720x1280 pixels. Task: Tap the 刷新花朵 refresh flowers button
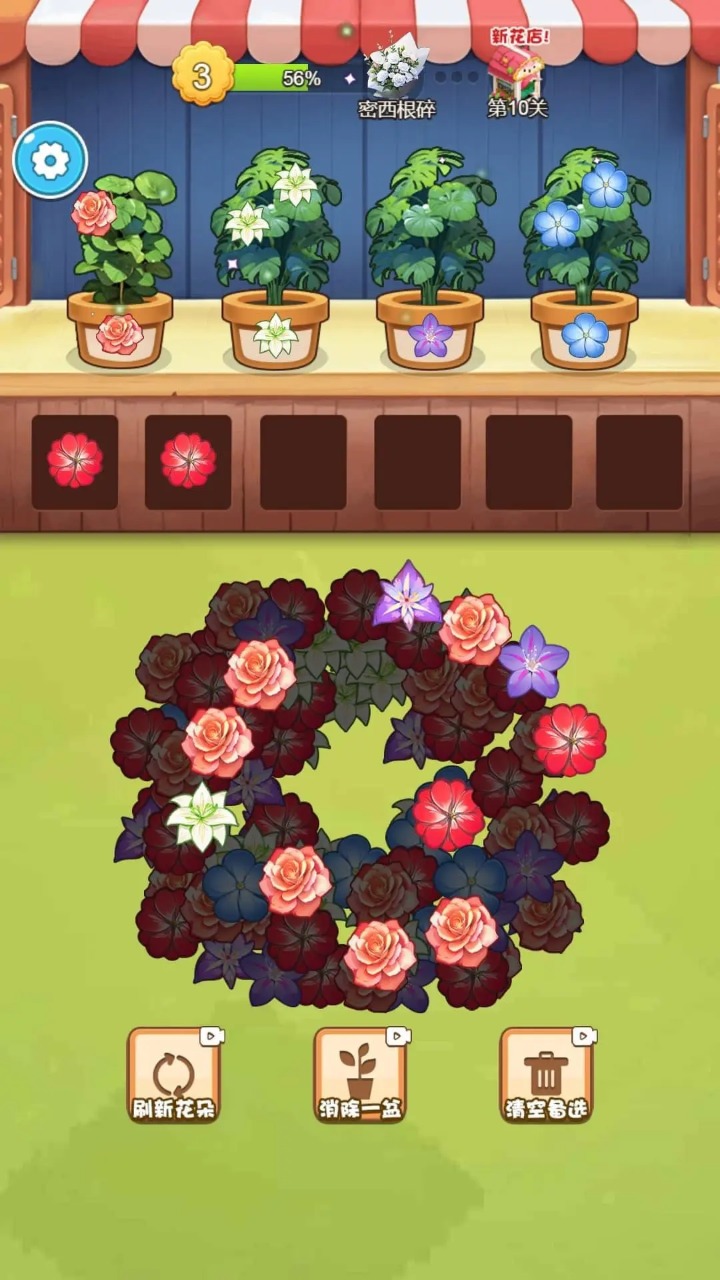173,1075
